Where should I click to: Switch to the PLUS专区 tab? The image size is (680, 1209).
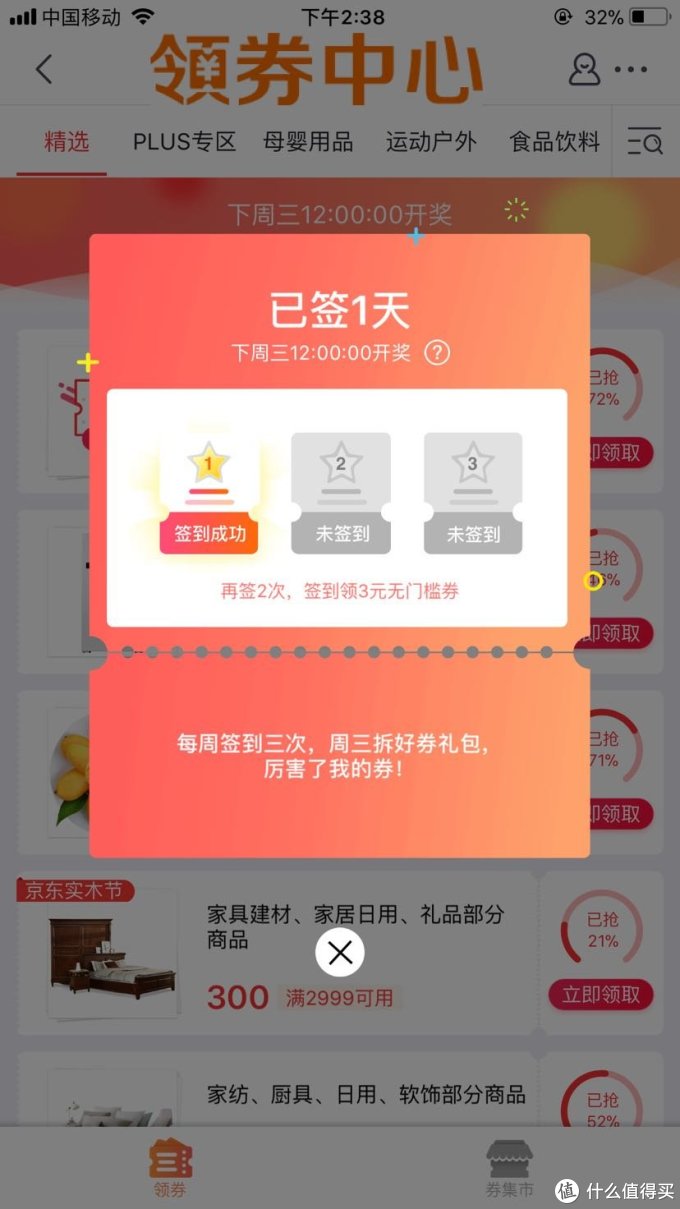(x=184, y=142)
